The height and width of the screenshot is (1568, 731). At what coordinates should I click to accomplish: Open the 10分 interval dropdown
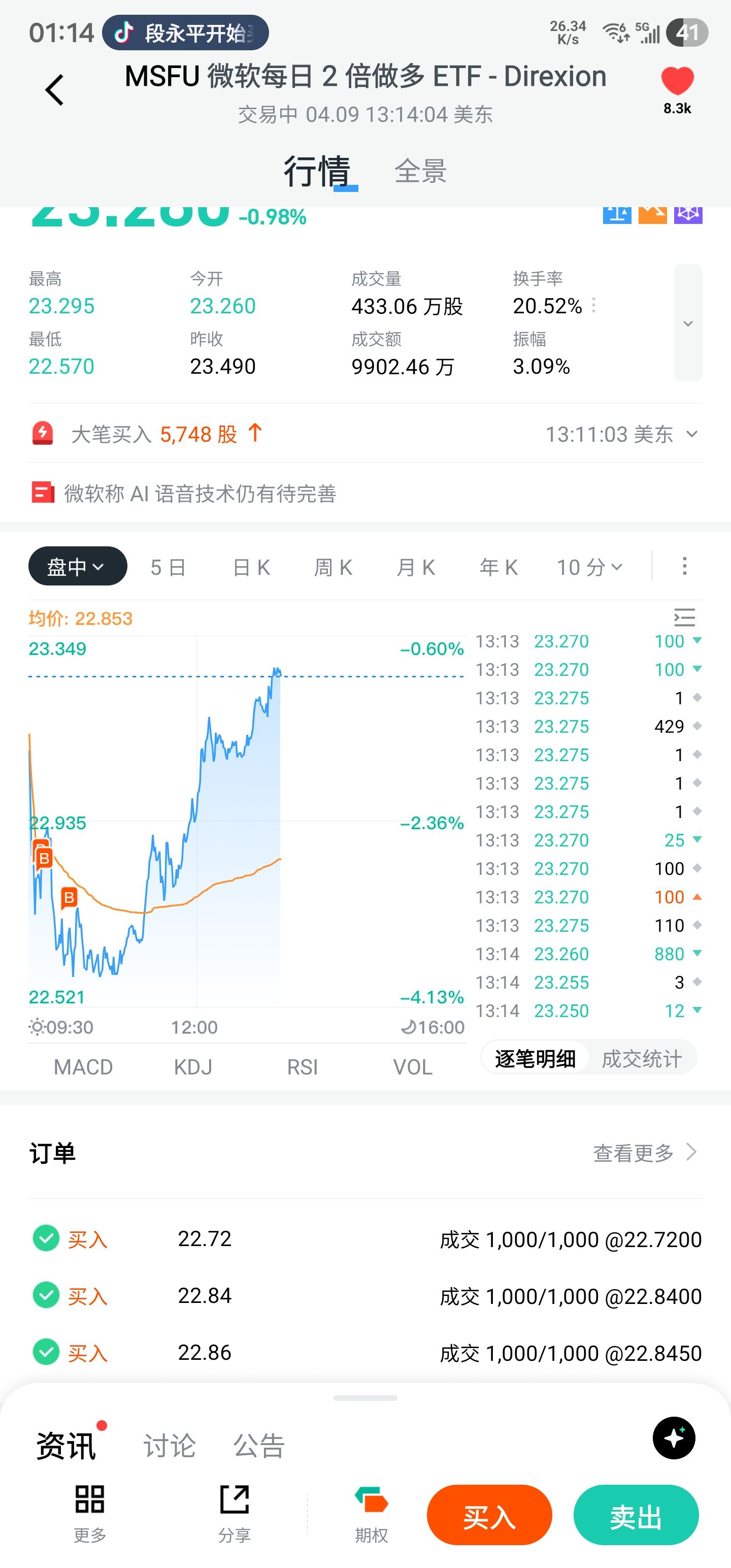(x=589, y=567)
